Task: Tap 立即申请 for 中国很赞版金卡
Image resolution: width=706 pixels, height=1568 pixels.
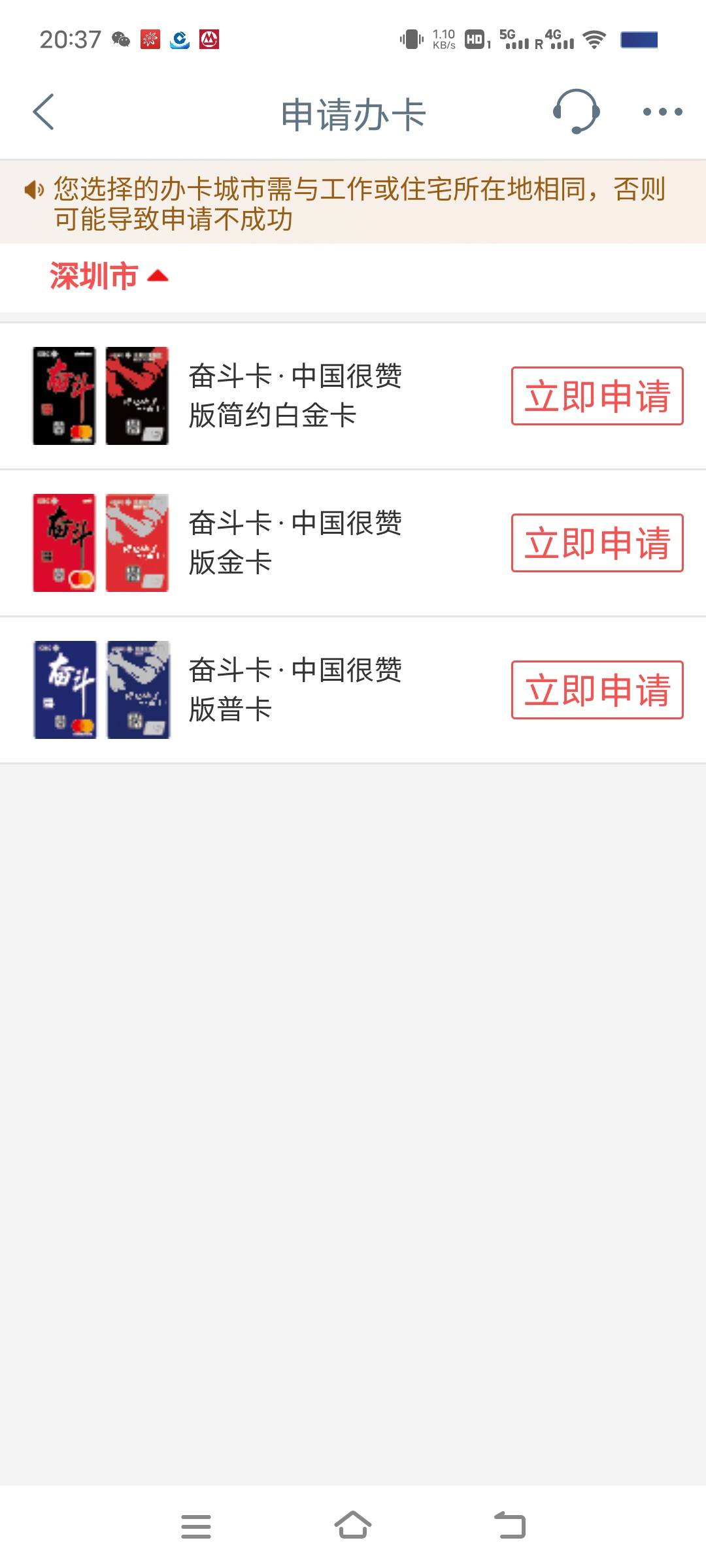Action: [597, 543]
